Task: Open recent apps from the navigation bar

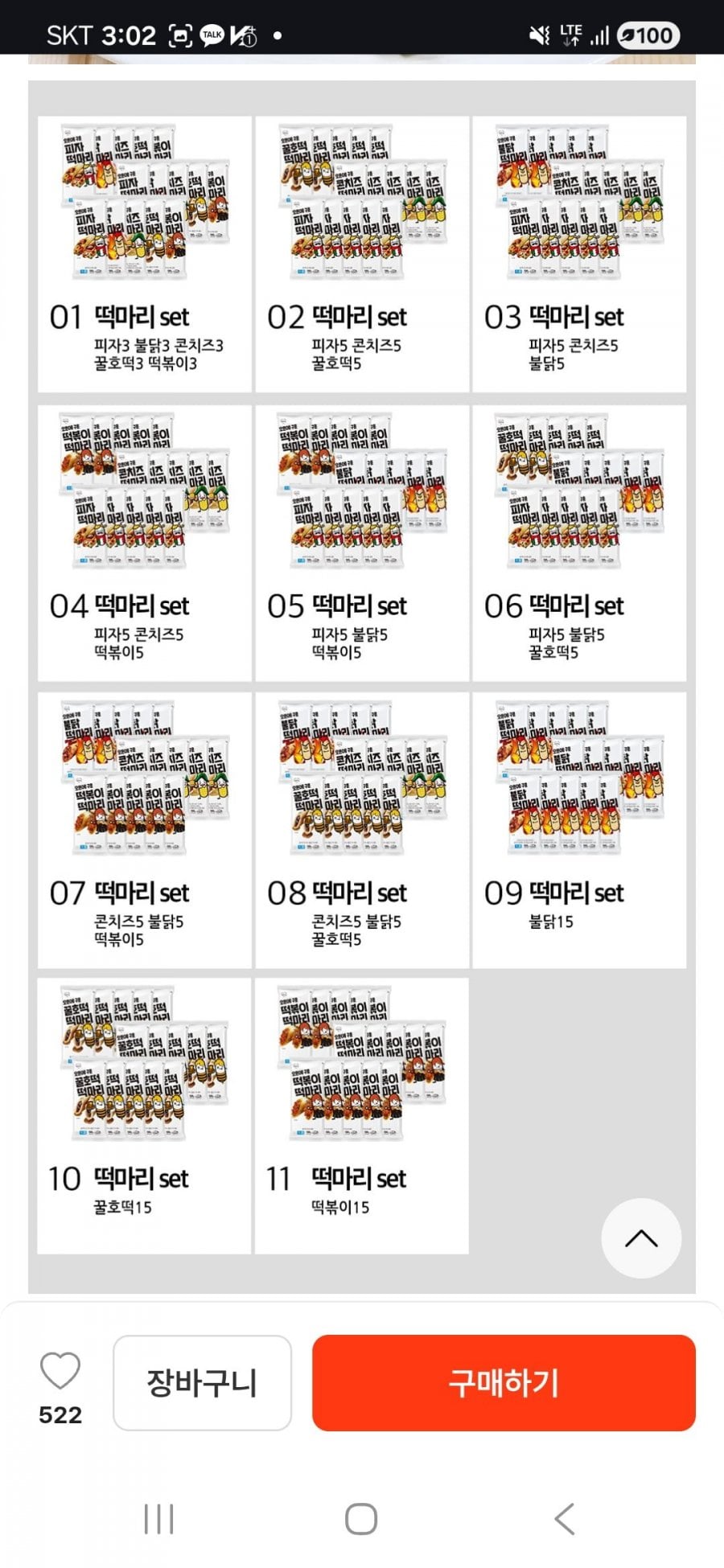Action: [158, 1519]
